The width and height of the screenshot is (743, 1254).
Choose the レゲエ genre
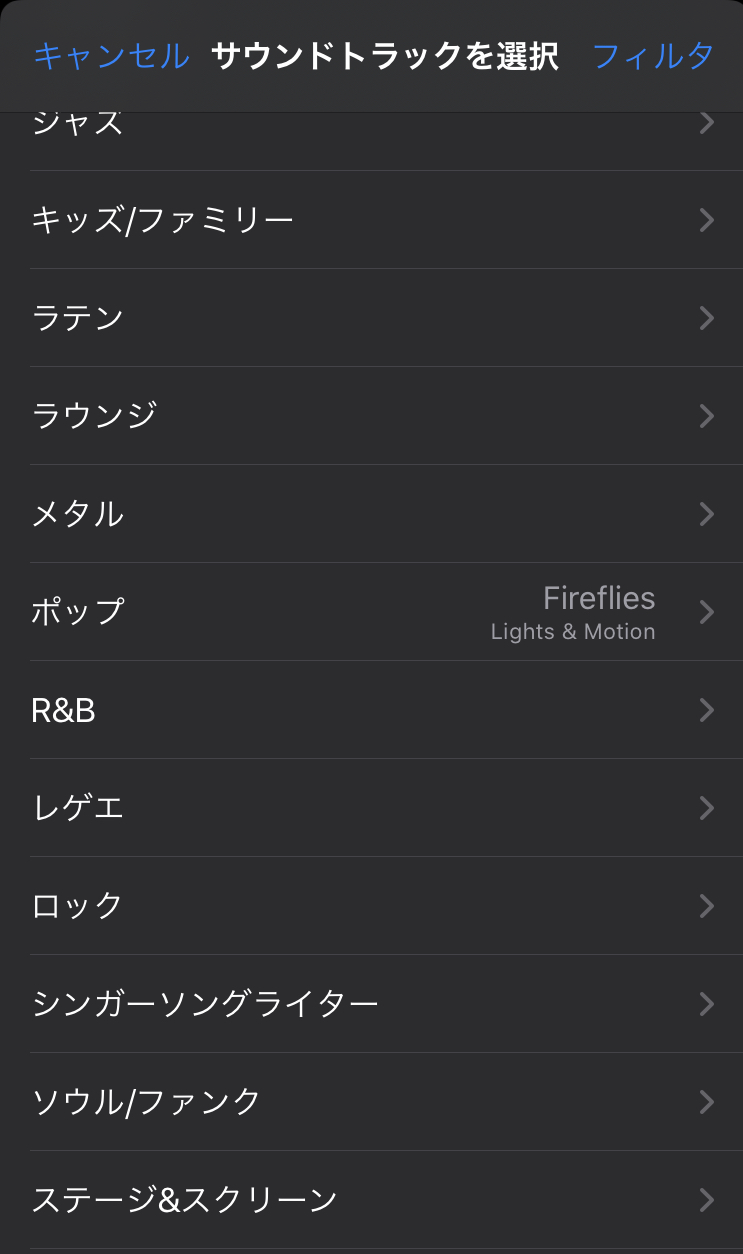click(x=371, y=807)
